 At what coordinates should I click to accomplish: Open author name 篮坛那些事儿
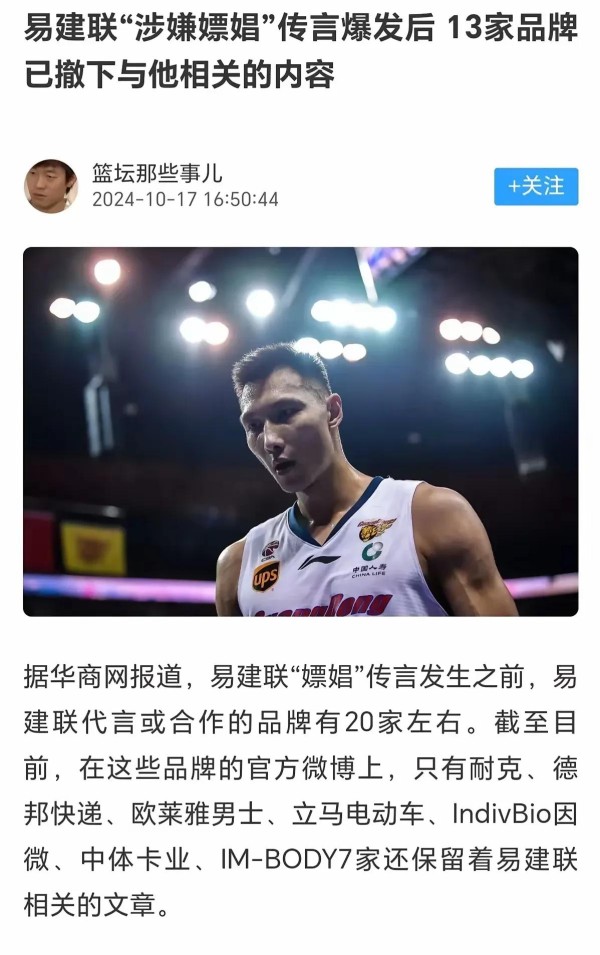pos(156,172)
